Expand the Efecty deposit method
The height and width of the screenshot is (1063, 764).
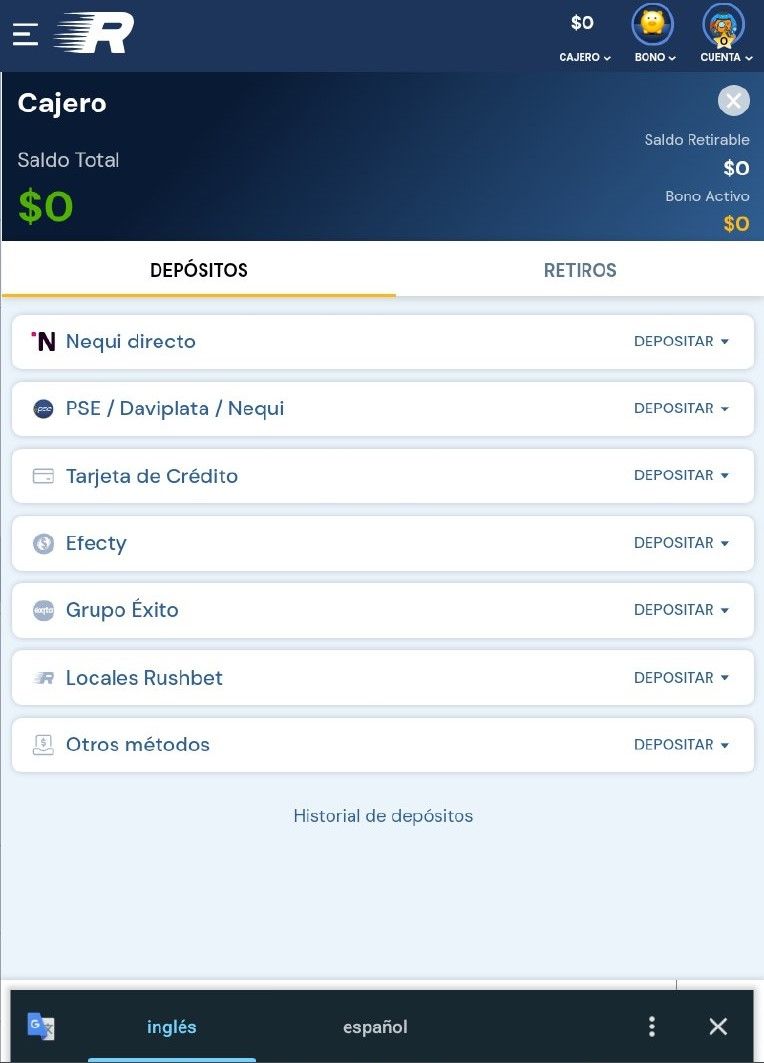coord(681,542)
